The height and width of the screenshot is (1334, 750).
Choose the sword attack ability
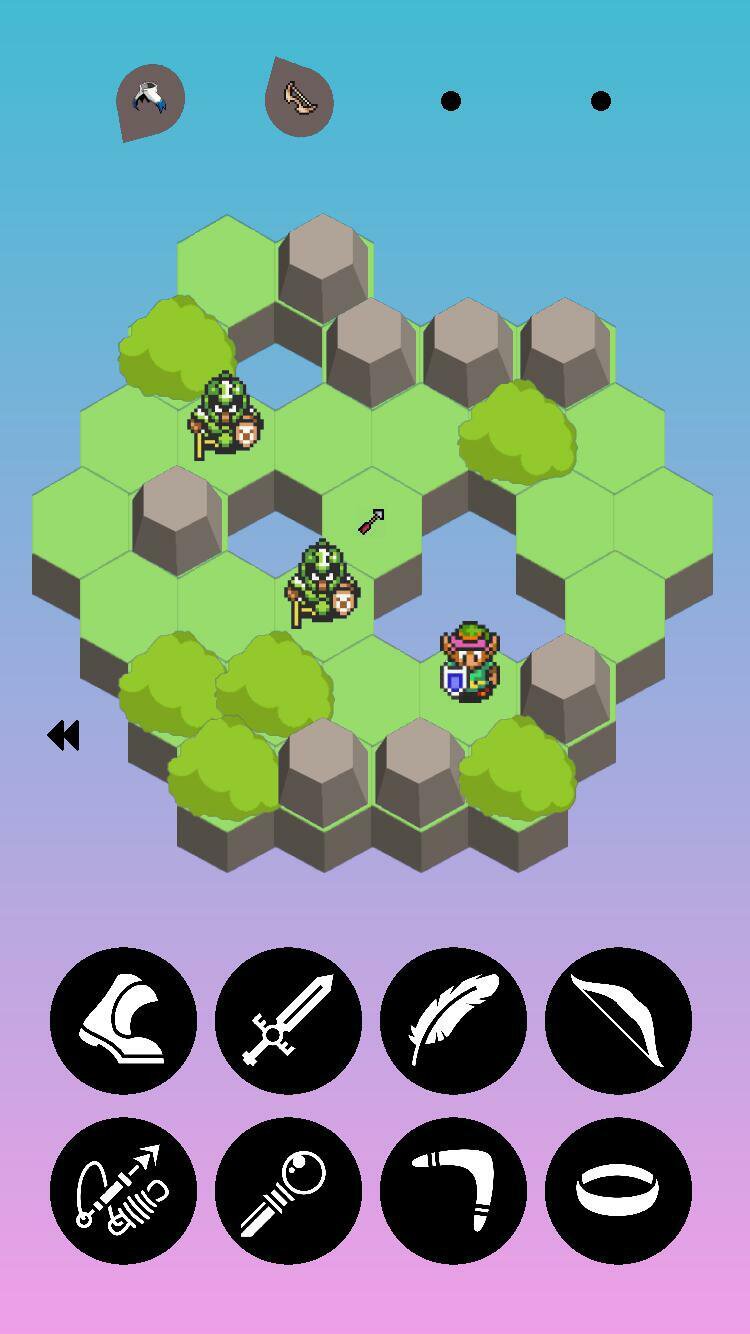288,1021
